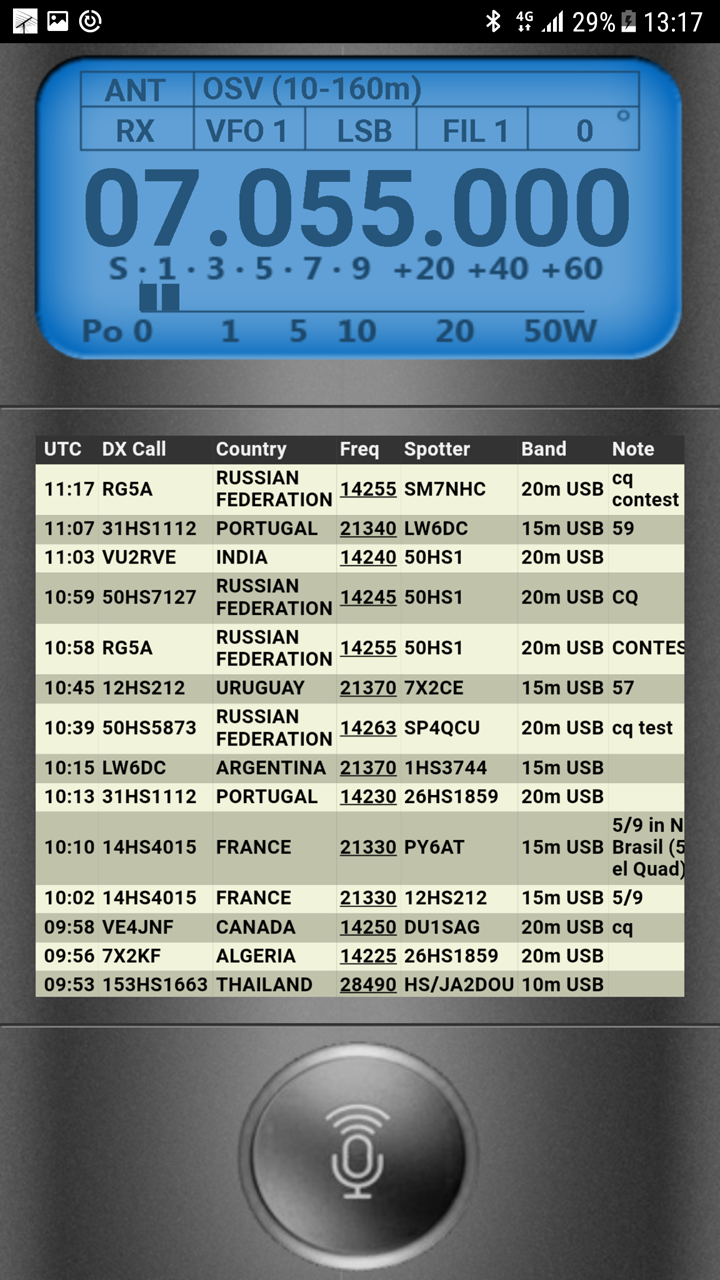
Task: Tune to 21340 spotted by LW6DC
Action: pos(368,528)
